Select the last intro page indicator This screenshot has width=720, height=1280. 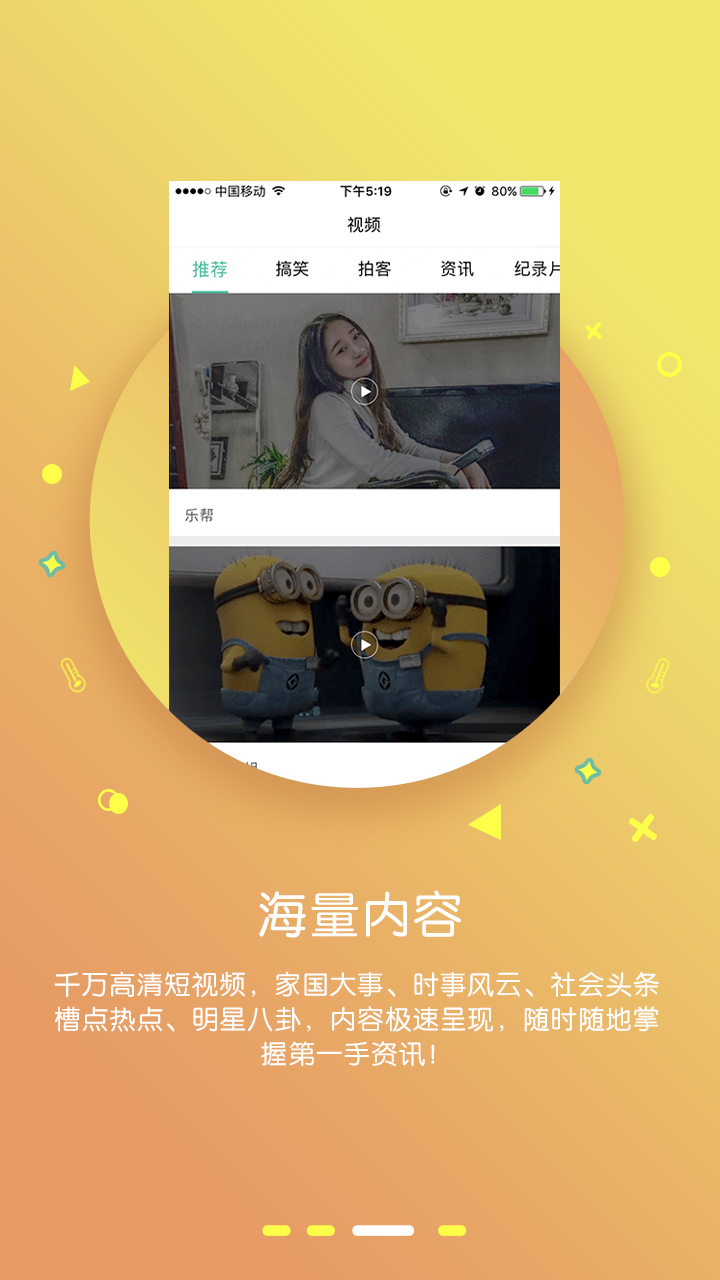click(452, 1230)
